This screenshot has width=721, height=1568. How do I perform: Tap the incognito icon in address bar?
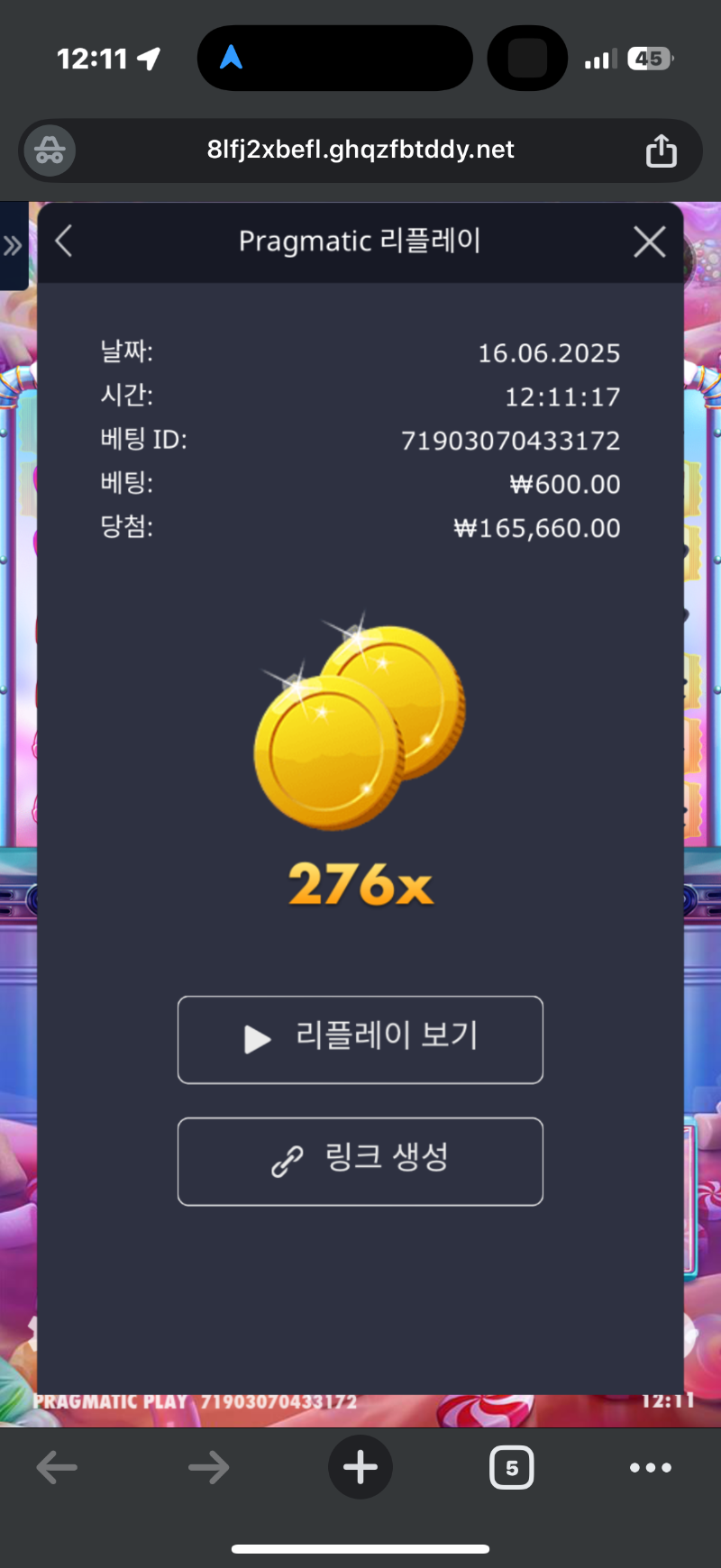[x=50, y=150]
